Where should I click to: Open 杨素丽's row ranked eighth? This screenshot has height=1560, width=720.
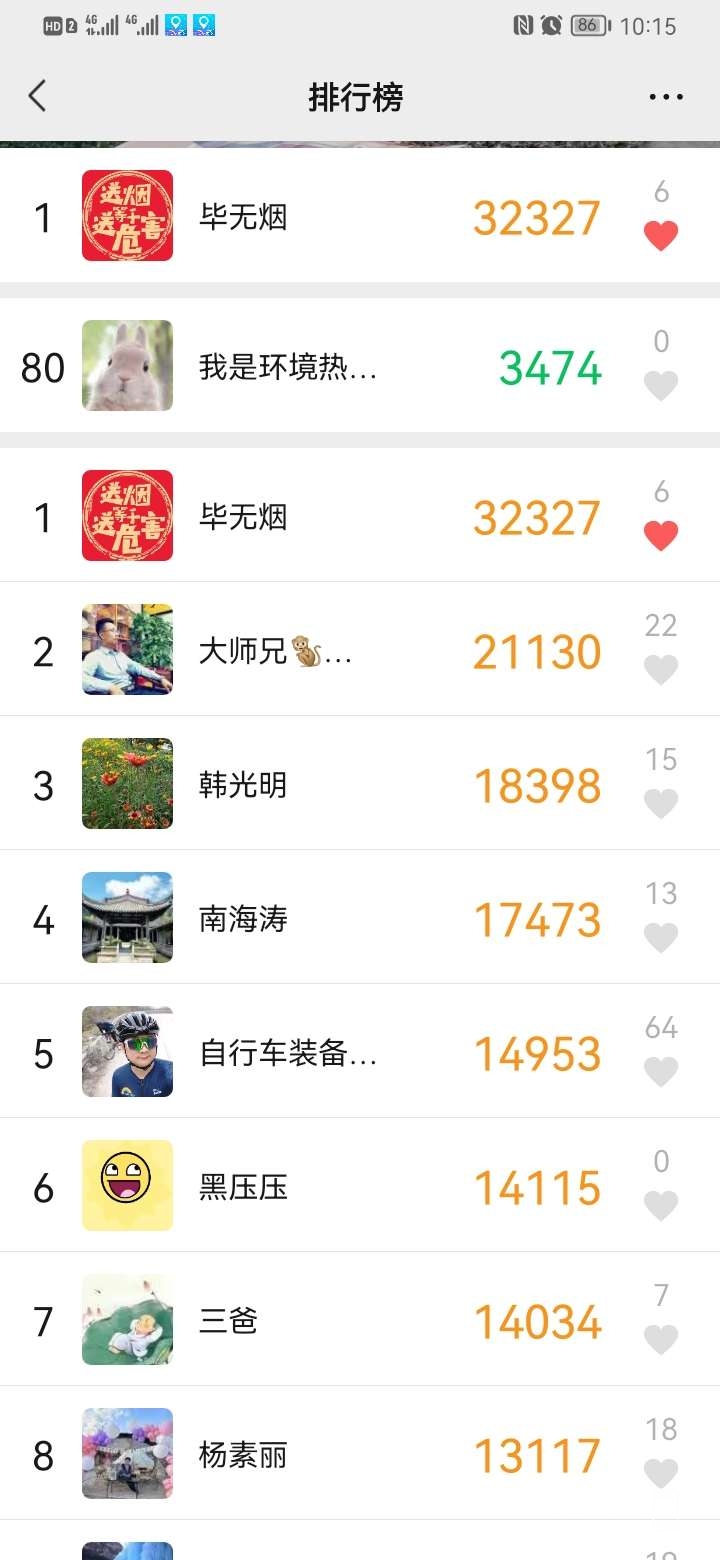pyautogui.click(x=300, y=1455)
